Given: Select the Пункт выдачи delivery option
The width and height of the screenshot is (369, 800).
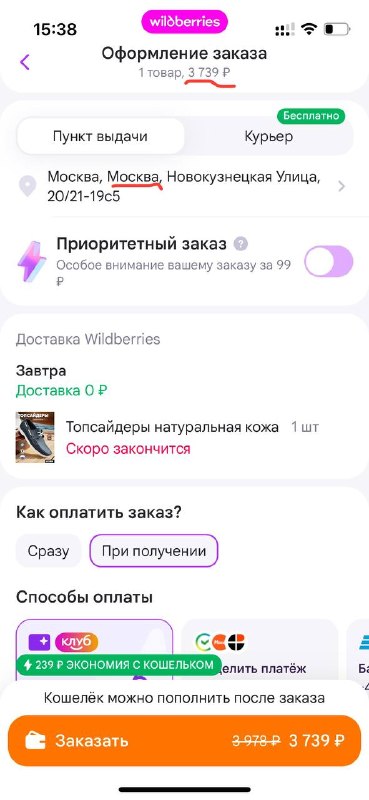Looking at the screenshot, I should pos(101,136).
